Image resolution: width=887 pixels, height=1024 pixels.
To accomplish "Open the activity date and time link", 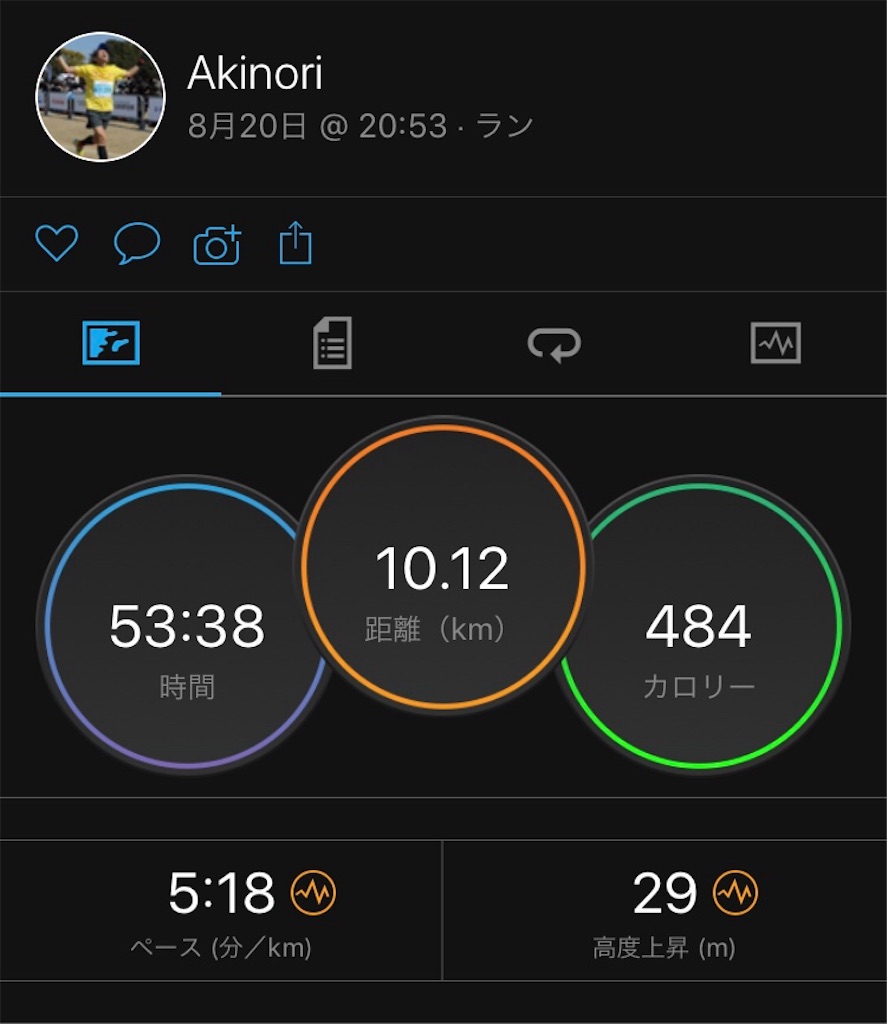I will pos(318,124).
